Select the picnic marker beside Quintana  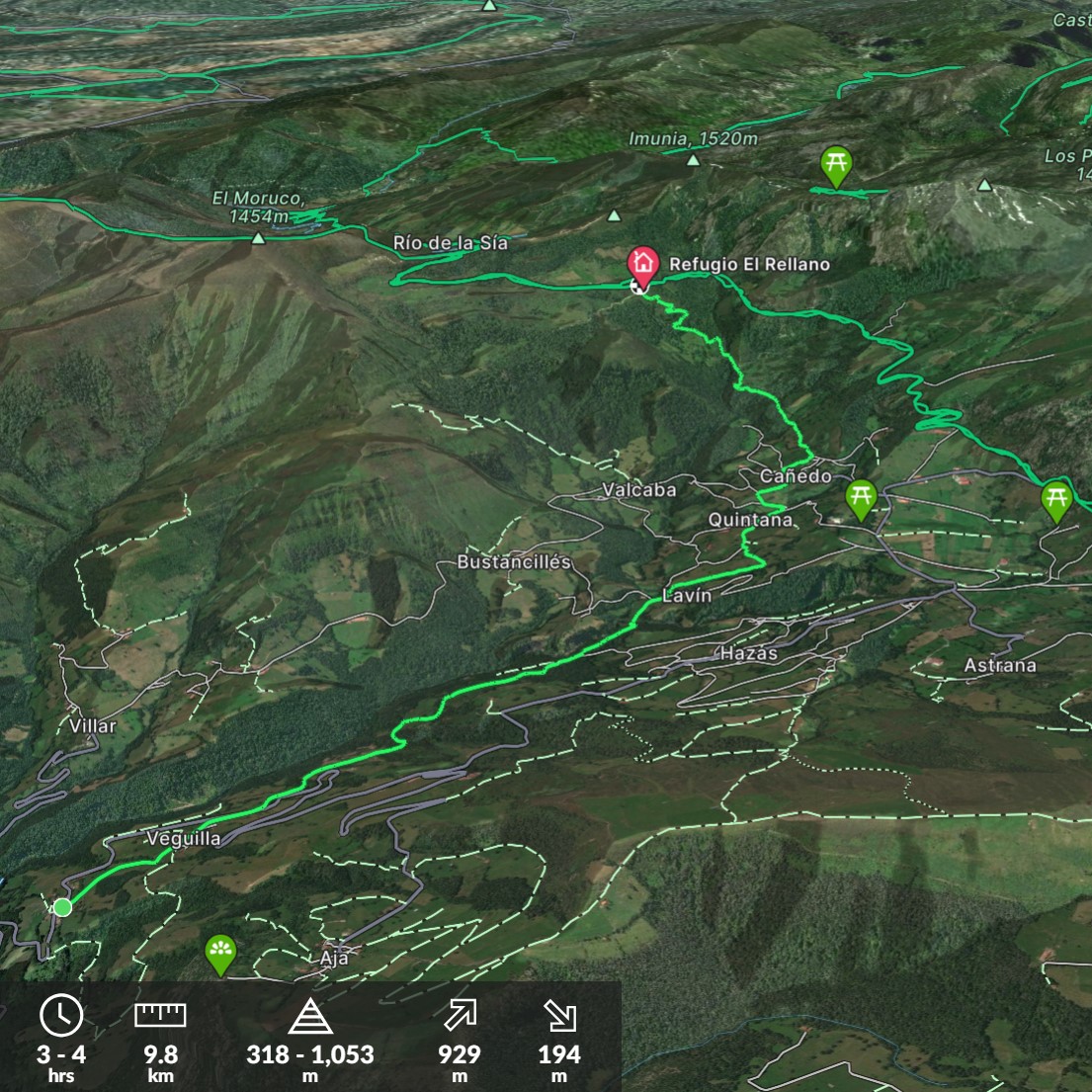[x=861, y=498]
